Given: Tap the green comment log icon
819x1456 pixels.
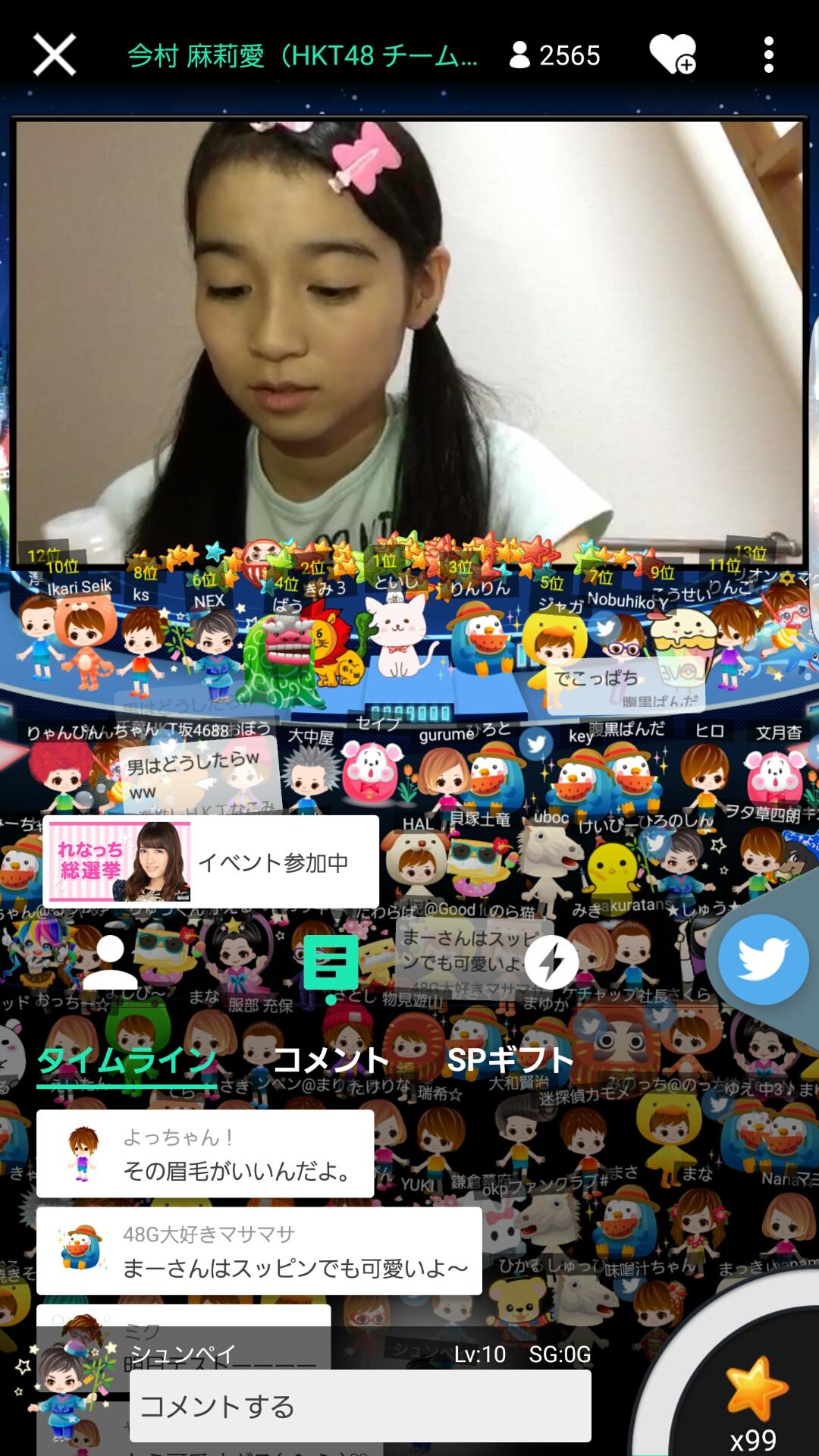Looking at the screenshot, I should click(331, 963).
